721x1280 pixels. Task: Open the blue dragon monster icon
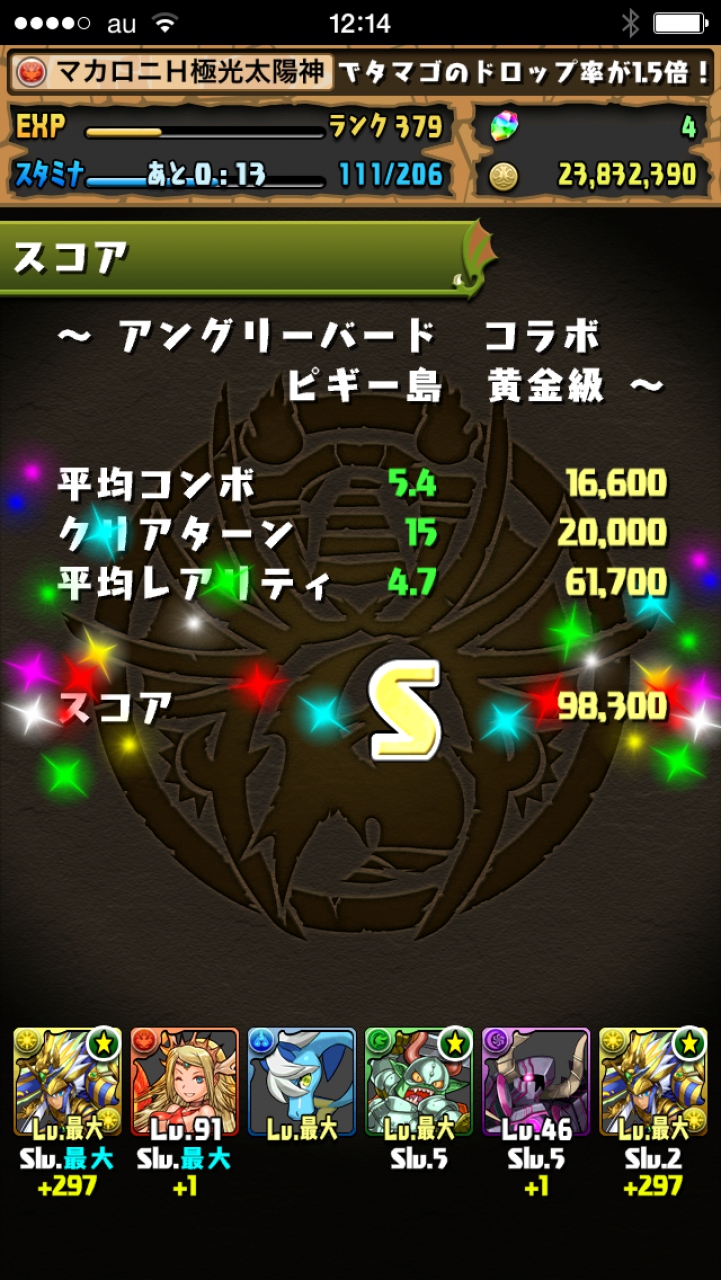tap(301, 1082)
